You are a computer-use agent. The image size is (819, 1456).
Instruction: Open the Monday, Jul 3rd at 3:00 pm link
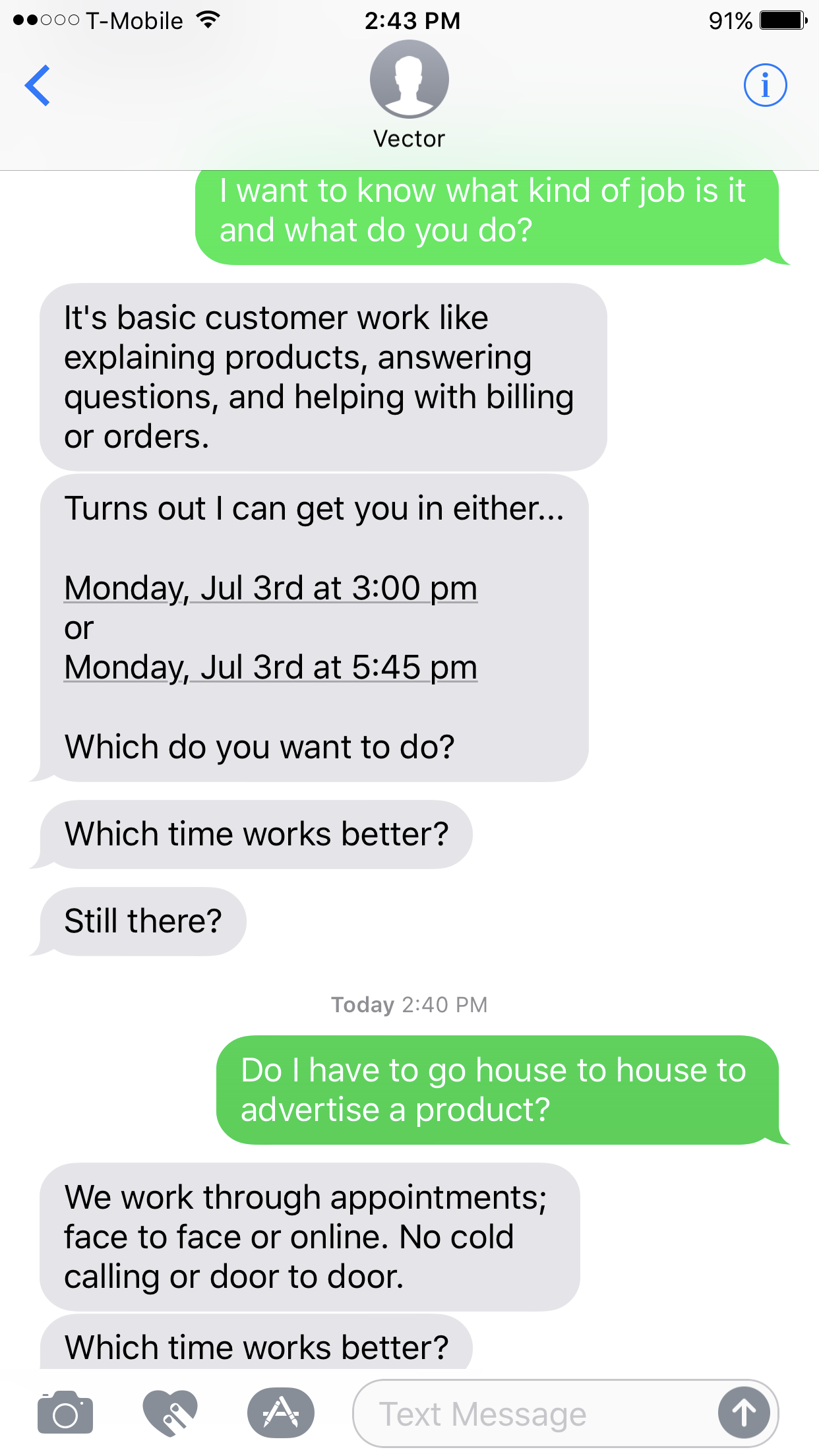click(270, 588)
